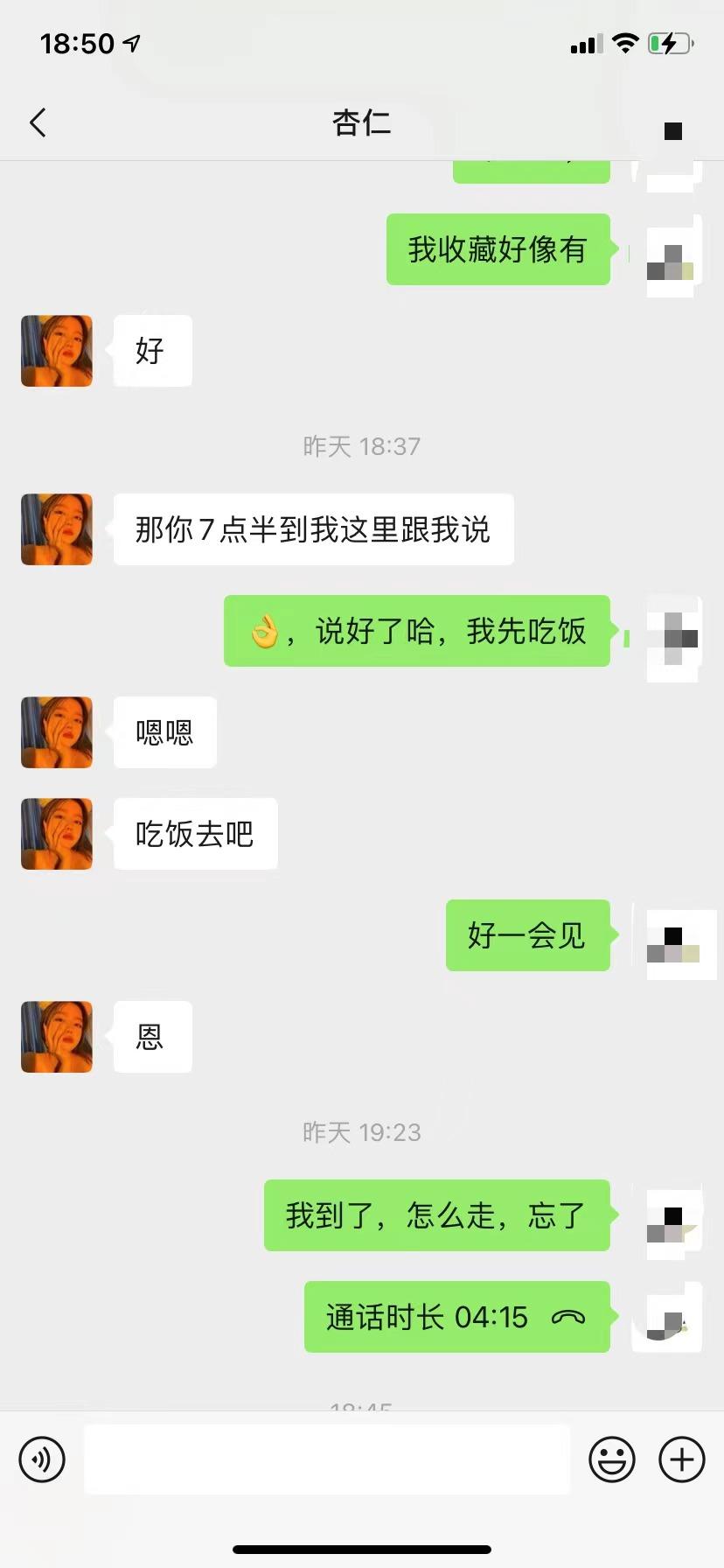Open 杏仁's avatar beside 吃饭去吧

pos(57,834)
